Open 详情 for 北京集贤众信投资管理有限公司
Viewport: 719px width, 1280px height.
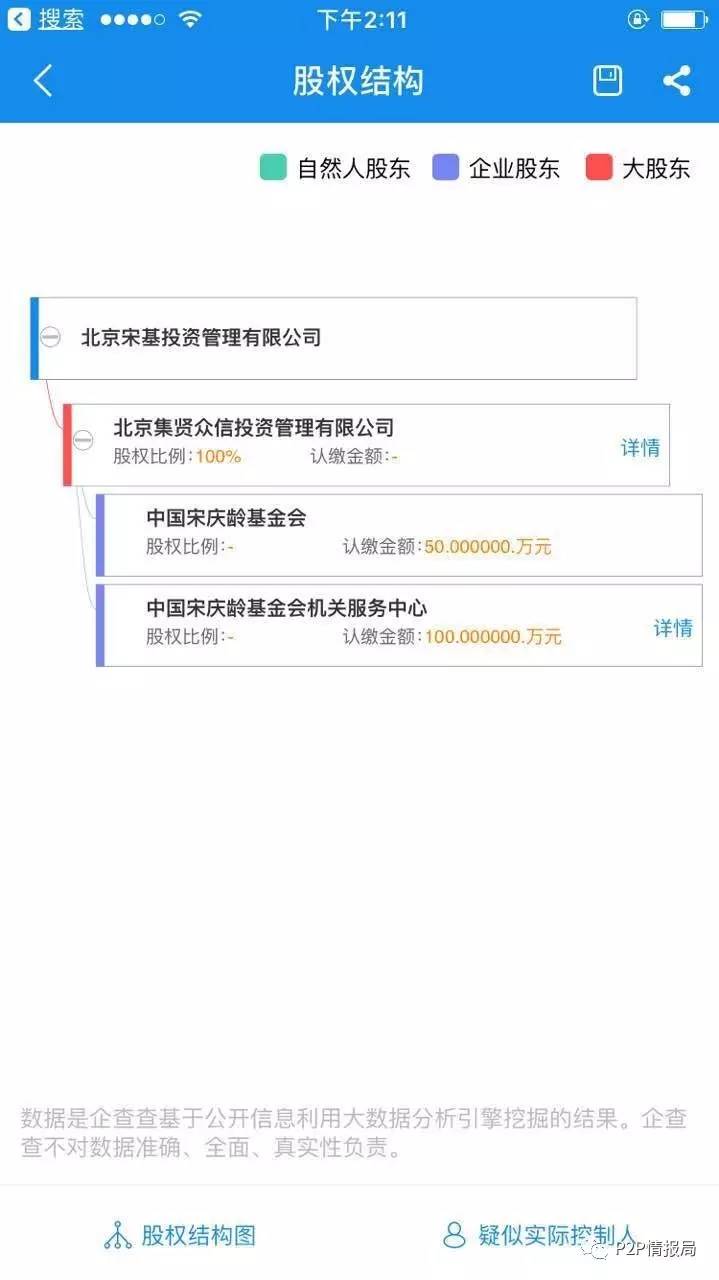(x=640, y=447)
